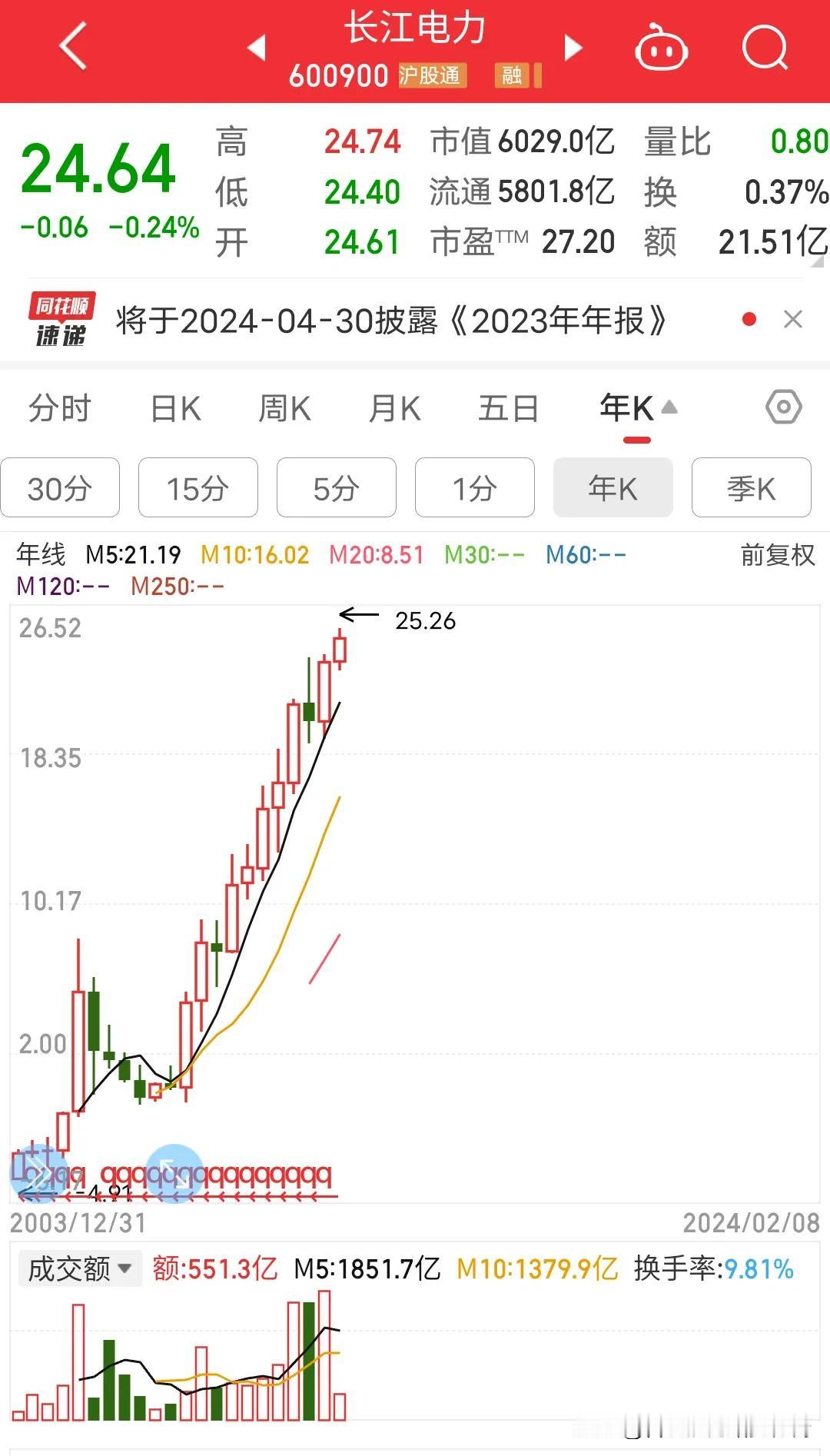Viewport: 830px width, 1456px height.
Task: Switch to the 周K tab
Action: pyautogui.click(x=285, y=408)
